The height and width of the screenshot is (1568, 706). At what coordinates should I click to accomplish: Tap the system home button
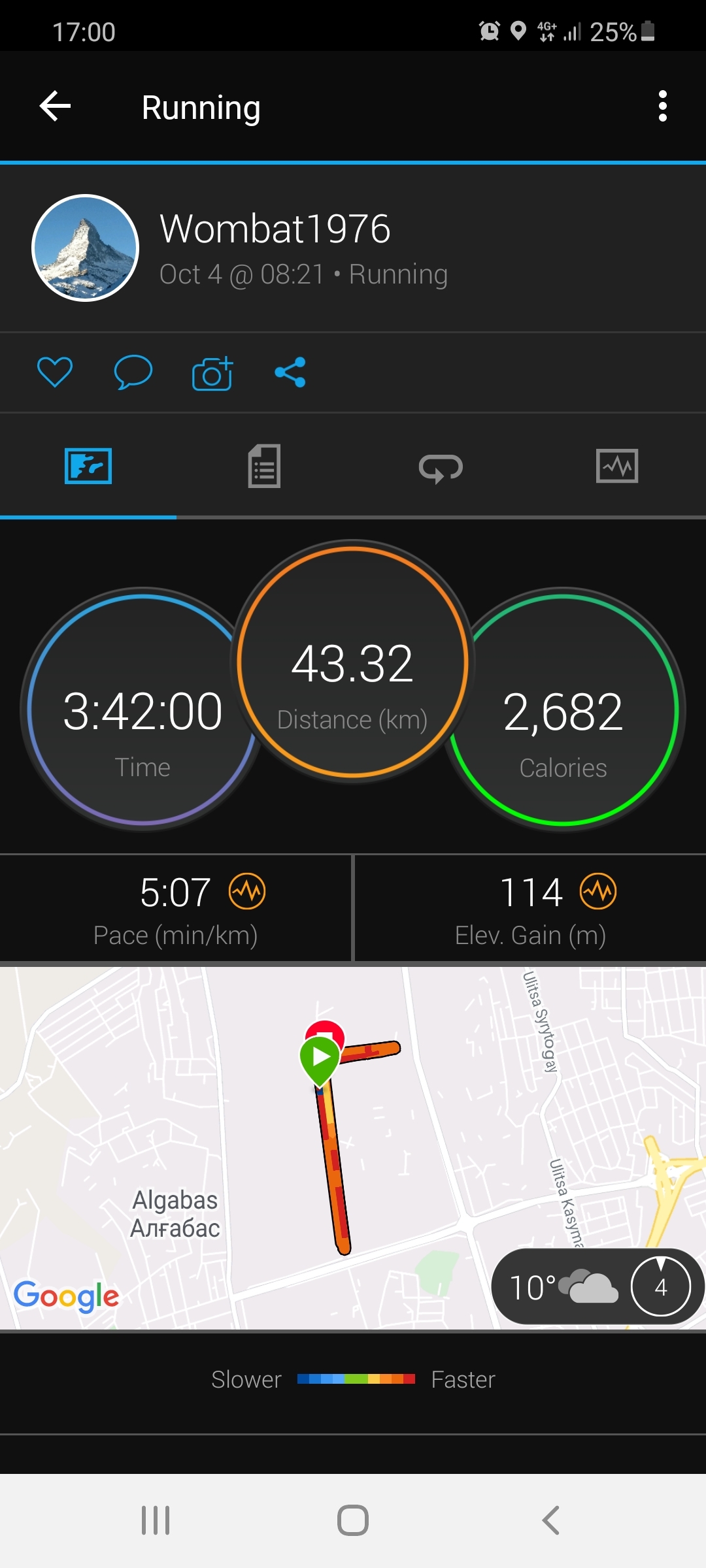coord(353,1520)
